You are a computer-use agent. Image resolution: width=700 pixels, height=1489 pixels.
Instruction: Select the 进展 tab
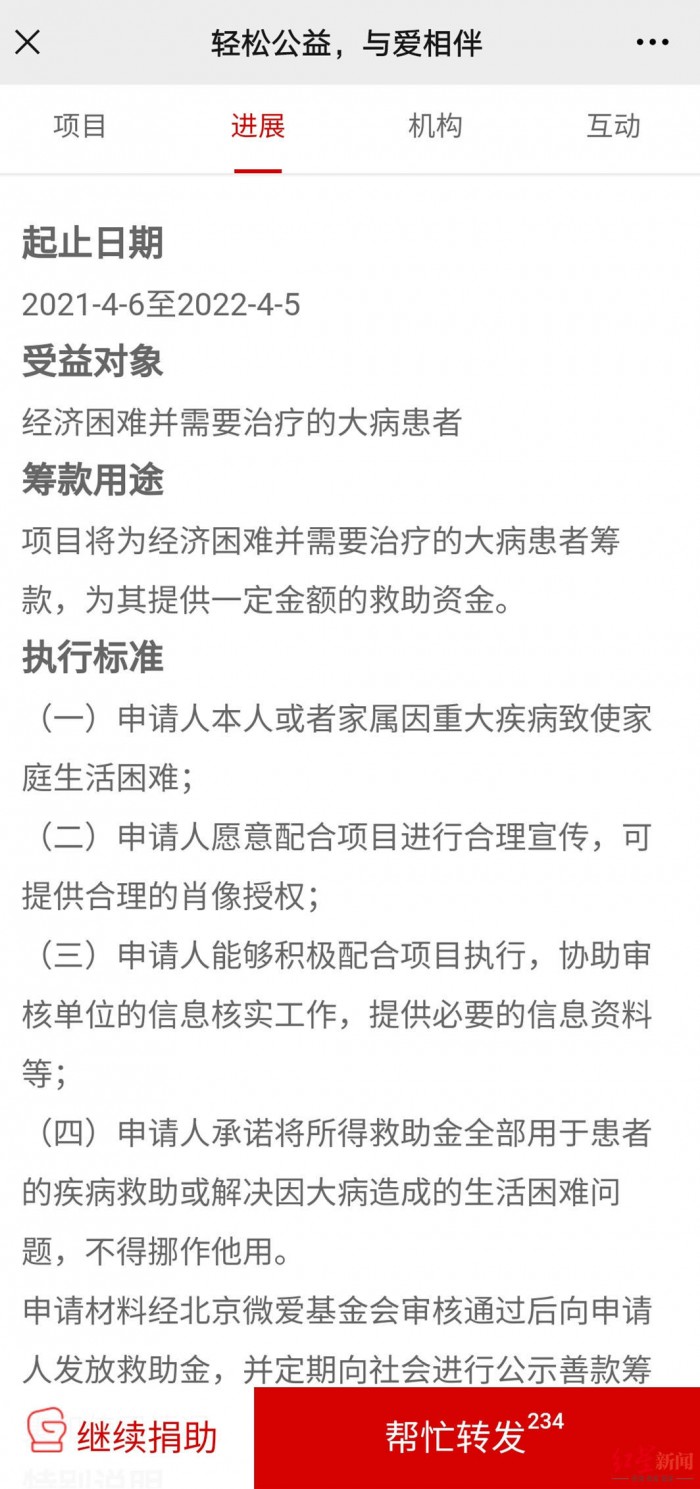coord(258,127)
